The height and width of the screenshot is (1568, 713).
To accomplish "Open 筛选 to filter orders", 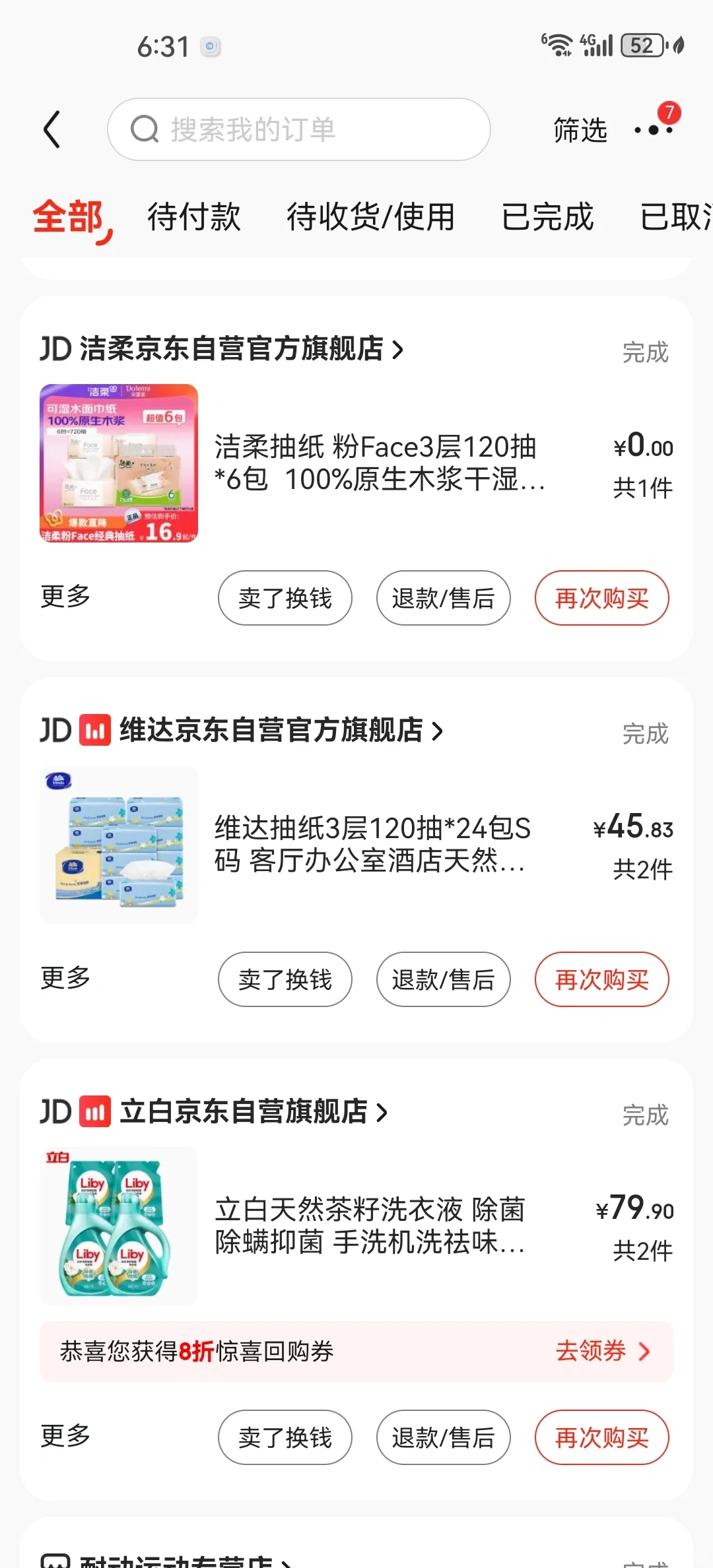I will [x=580, y=130].
